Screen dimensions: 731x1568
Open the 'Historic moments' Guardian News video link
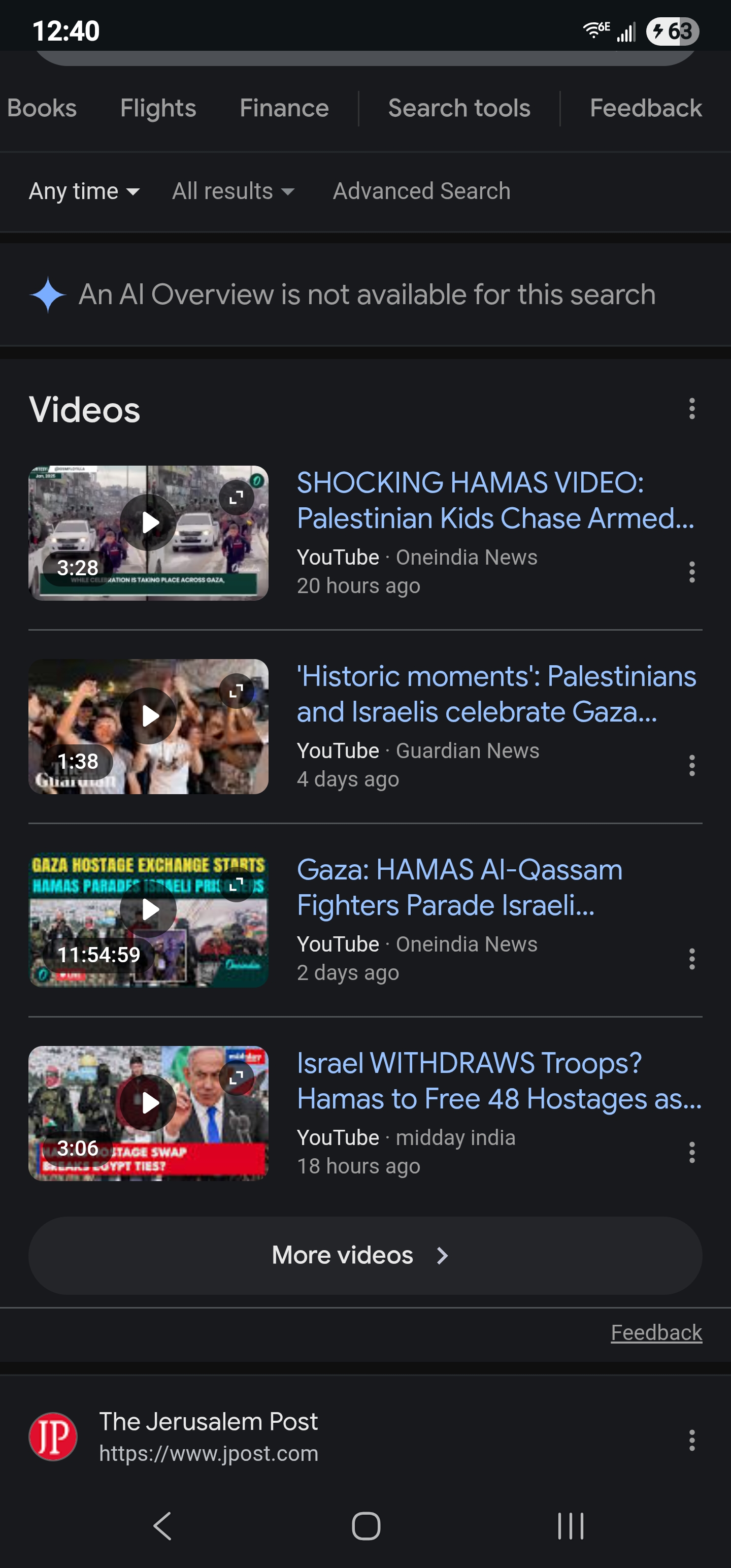[495, 694]
